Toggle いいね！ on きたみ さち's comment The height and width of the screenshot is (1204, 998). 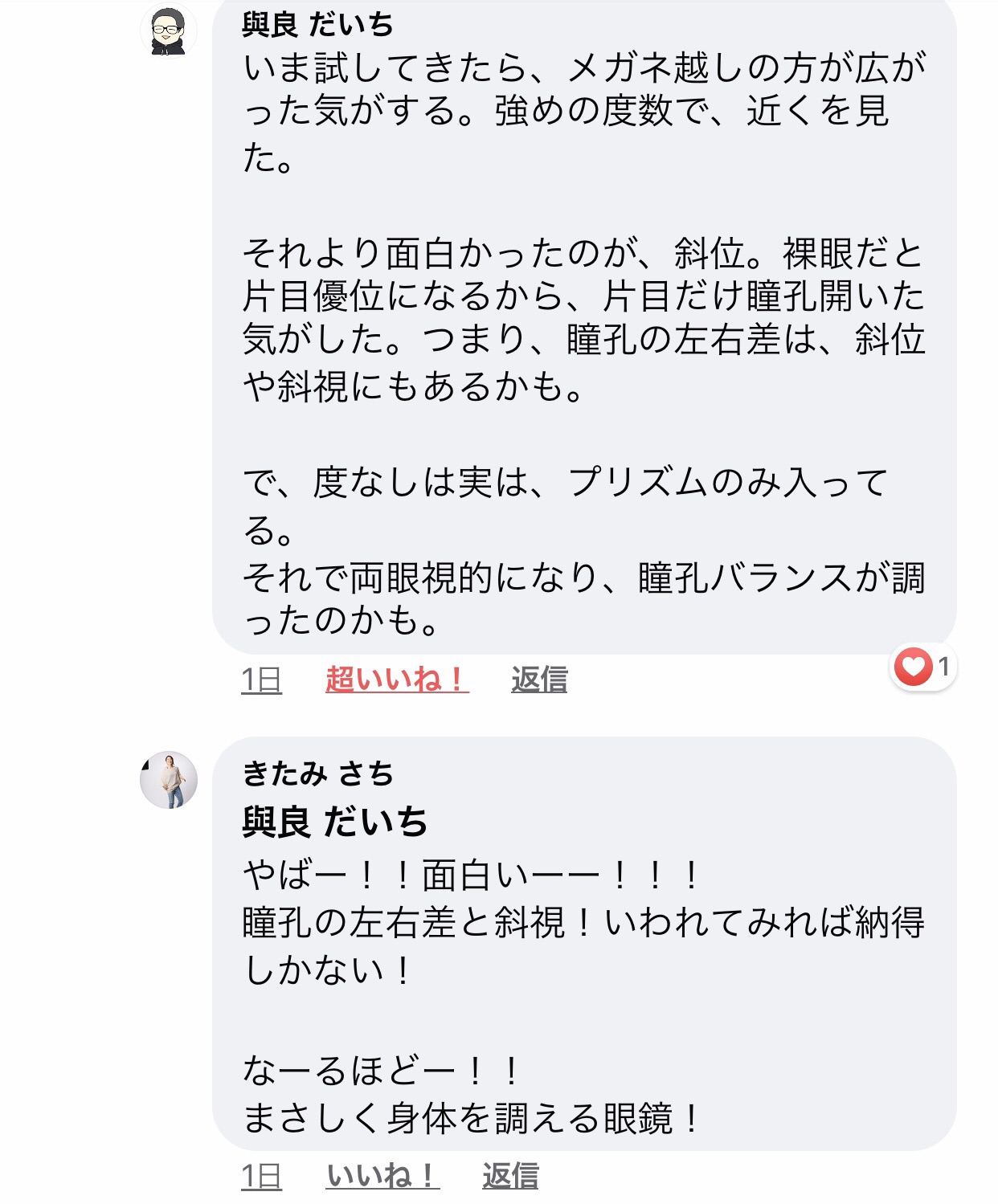click(381, 1175)
